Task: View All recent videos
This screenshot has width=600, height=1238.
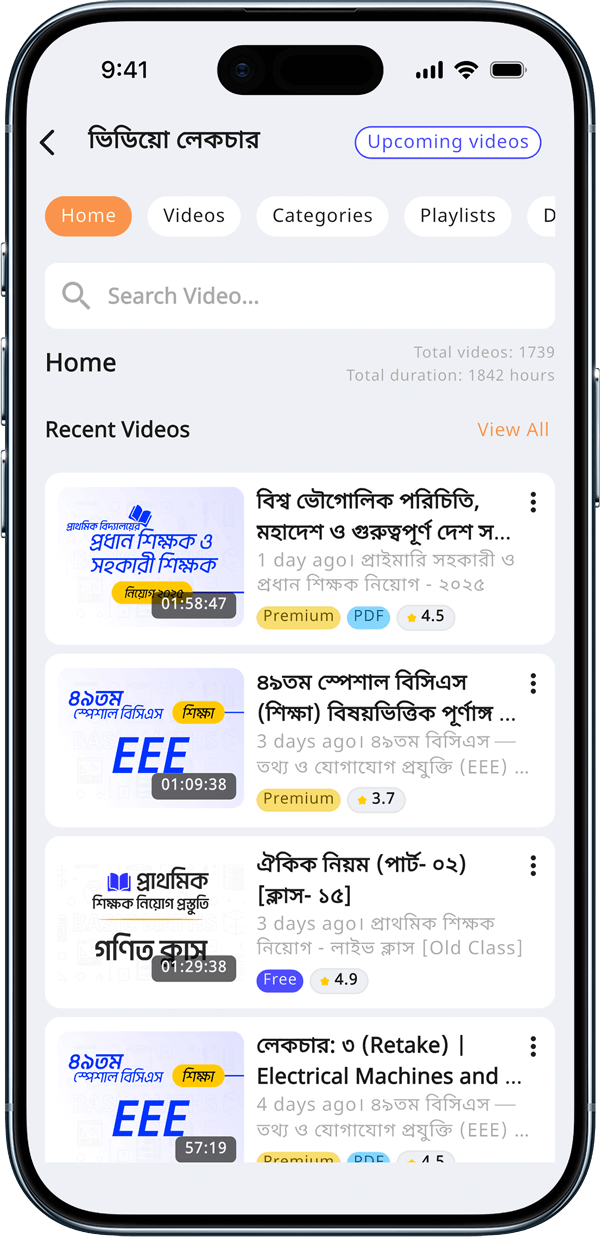Action: click(513, 429)
